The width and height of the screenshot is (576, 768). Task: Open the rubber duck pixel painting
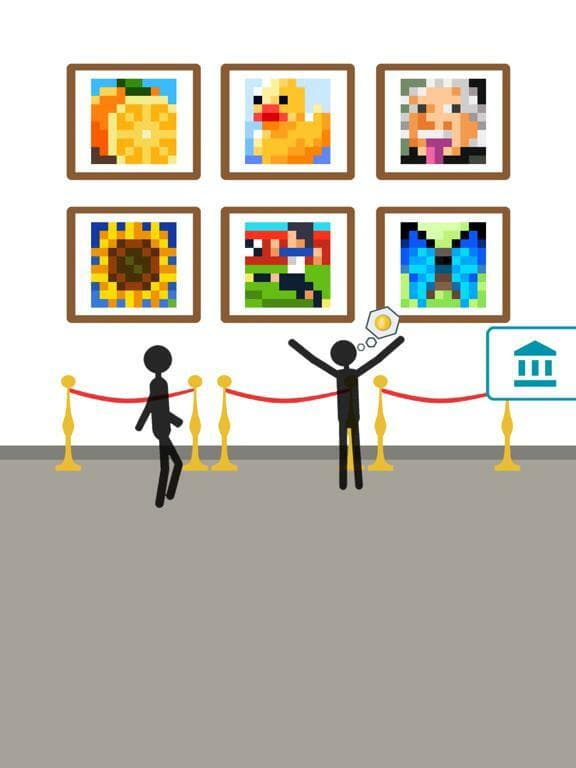tap(288, 121)
